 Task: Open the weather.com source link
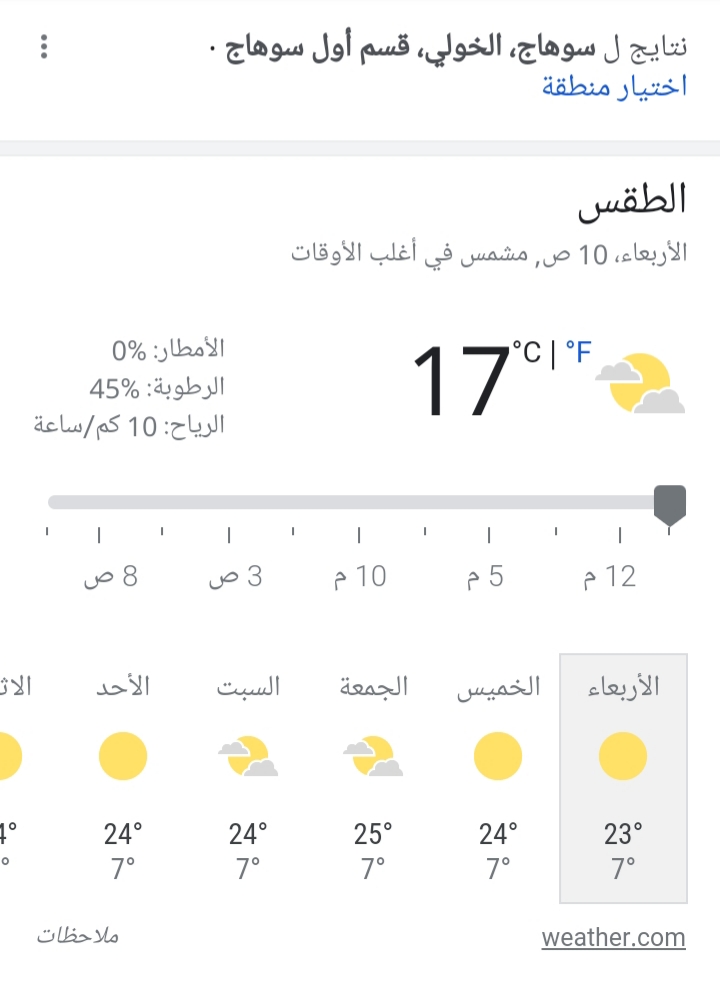tap(613, 938)
